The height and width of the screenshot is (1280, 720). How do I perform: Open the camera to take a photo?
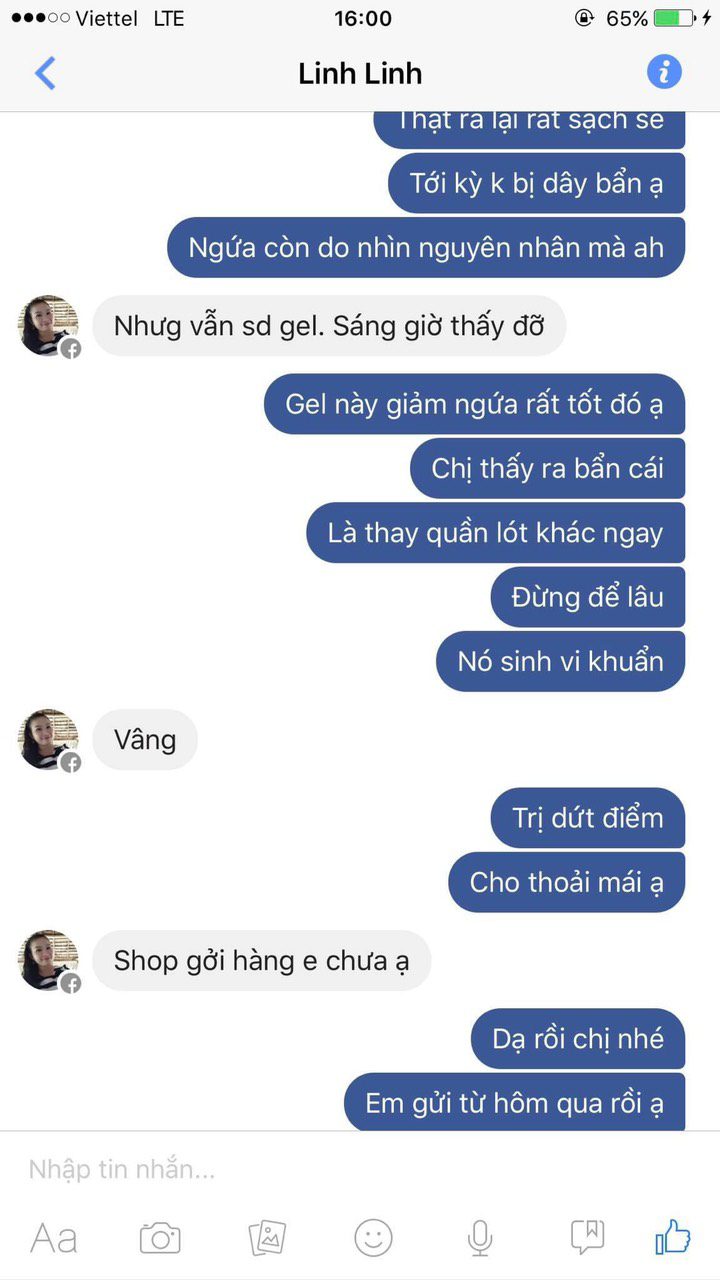point(160,1238)
